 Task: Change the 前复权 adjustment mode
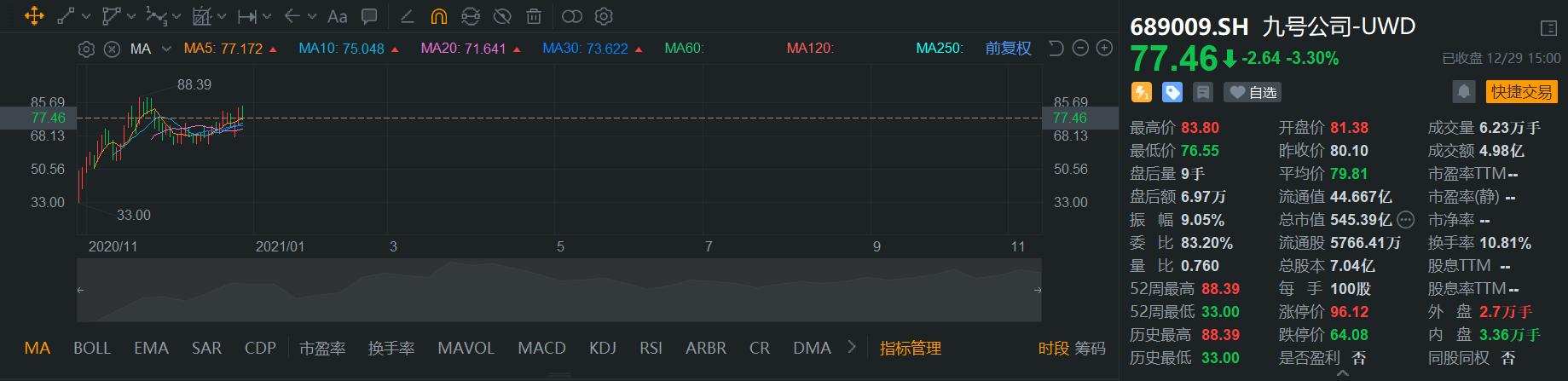(1008, 49)
